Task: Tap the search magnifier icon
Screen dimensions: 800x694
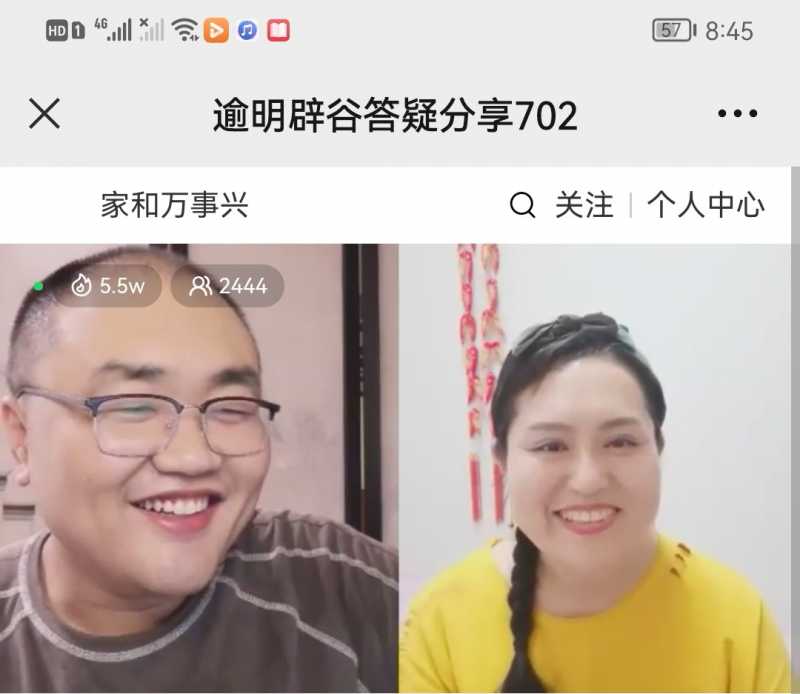Action: [522, 206]
